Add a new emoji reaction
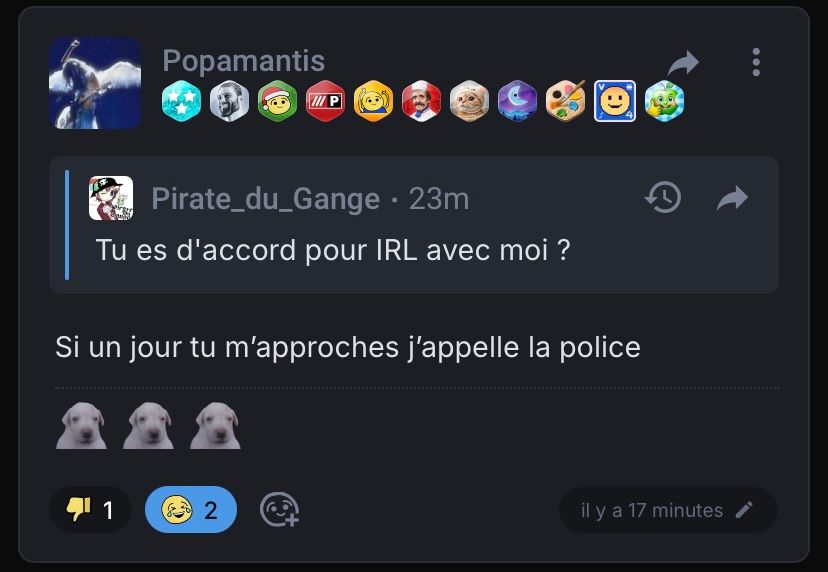The image size is (828, 572). click(279, 510)
